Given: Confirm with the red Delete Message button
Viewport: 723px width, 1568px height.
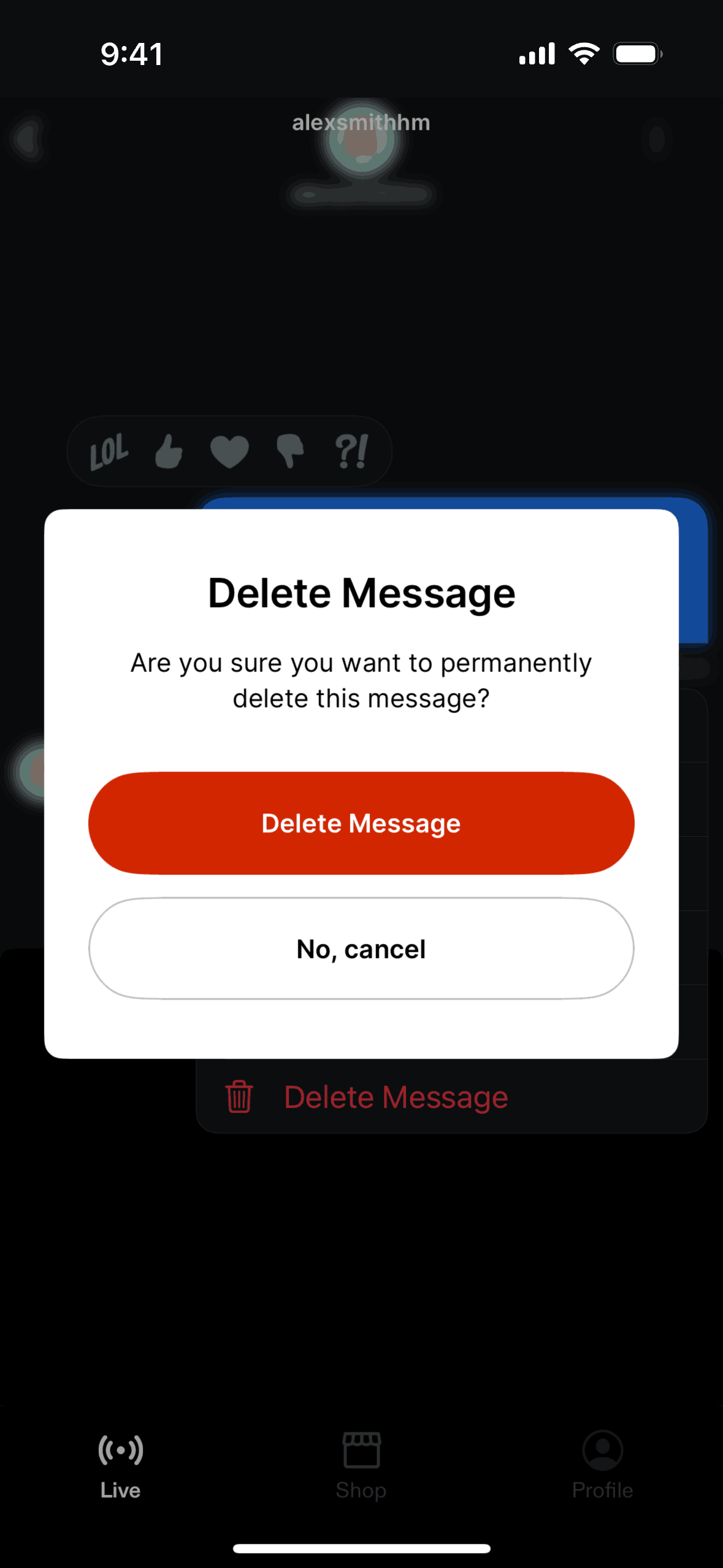Looking at the screenshot, I should [361, 823].
